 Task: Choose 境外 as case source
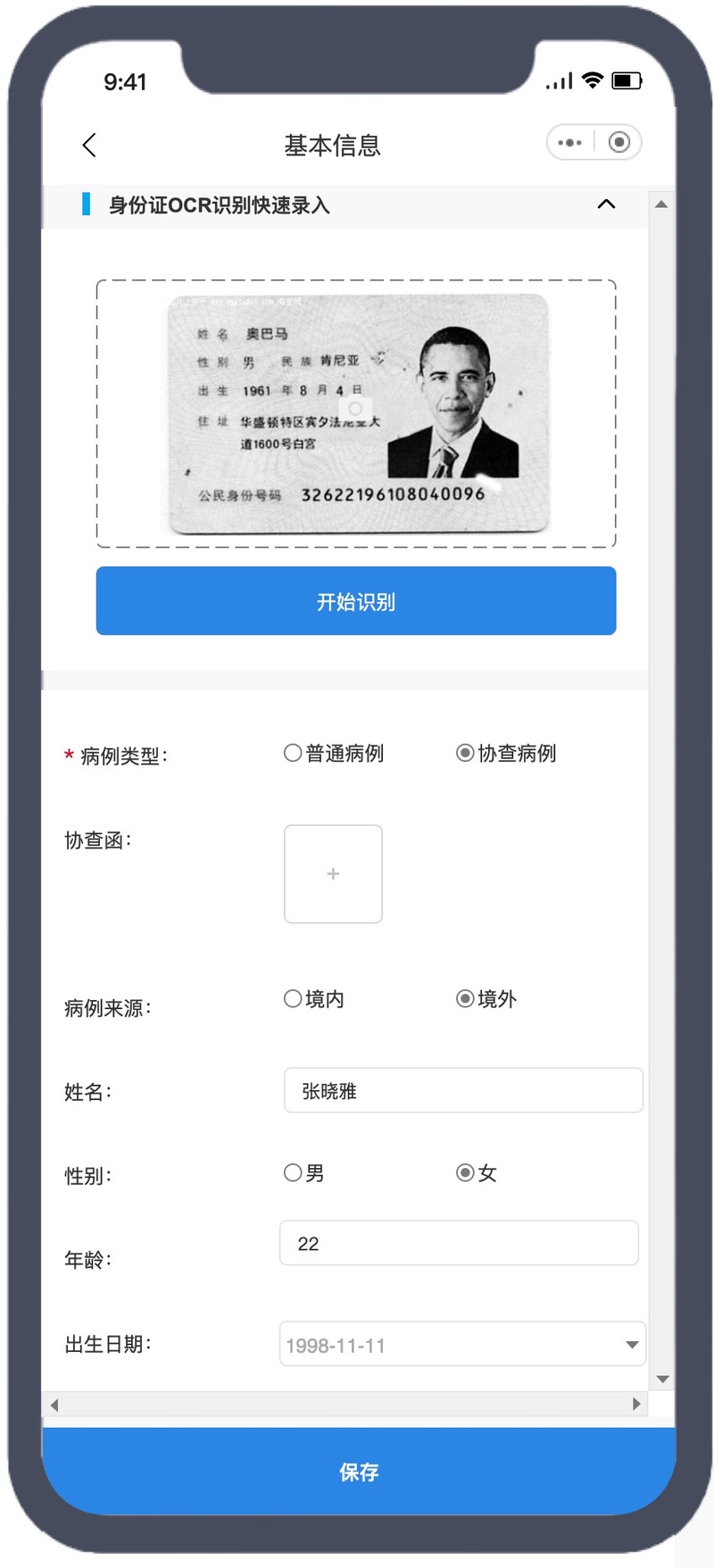(486, 998)
